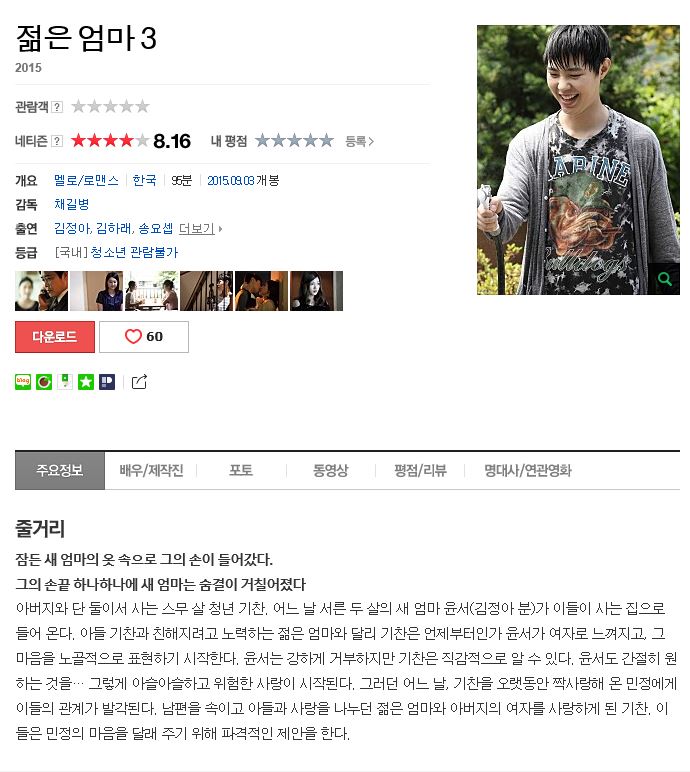The height and width of the screenshot is (772, 690).
Task: Enlarge the poster with the magnifier icon
Action: pos(664,280)
